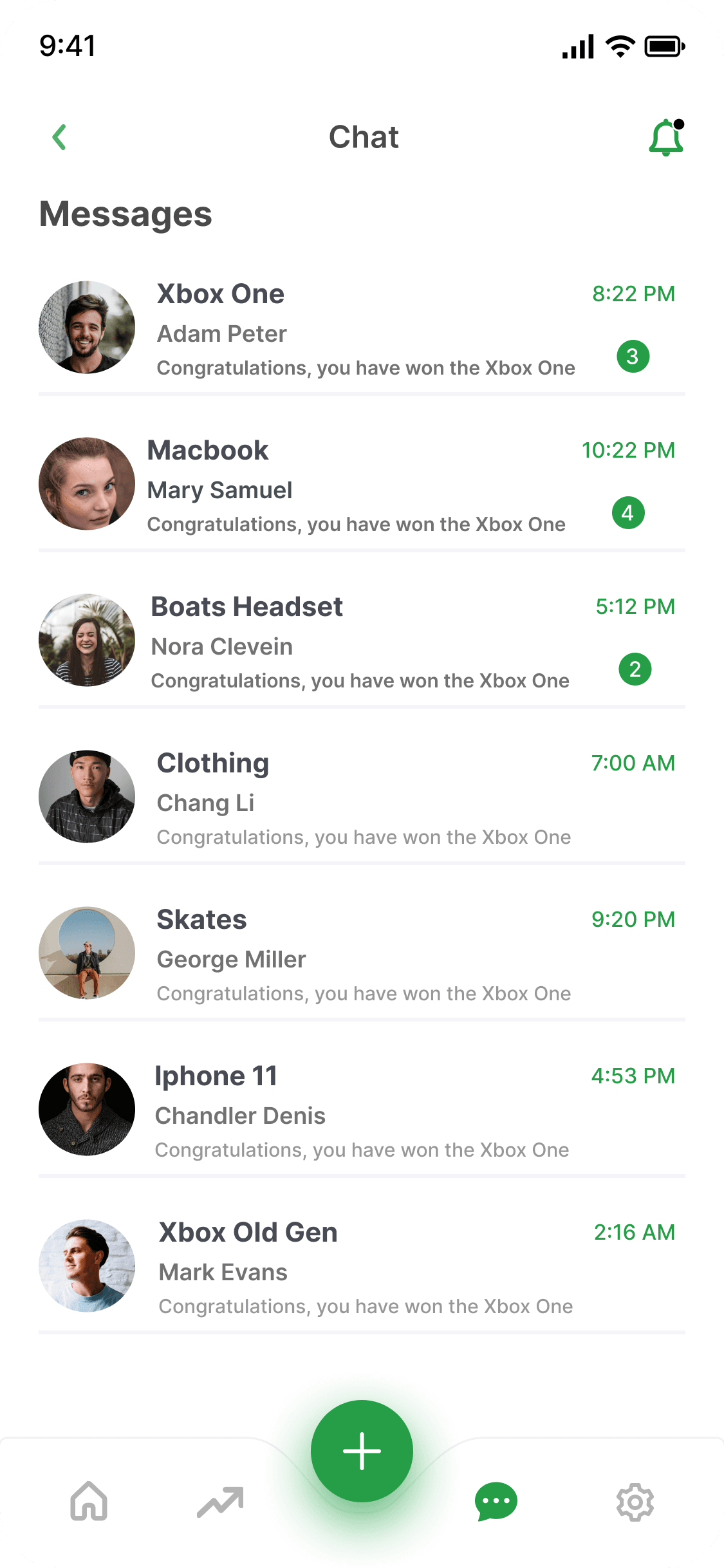The image size is (724, 1568).
Task: Open the Clothing chat with Chang Li
Action: [362, 798]
